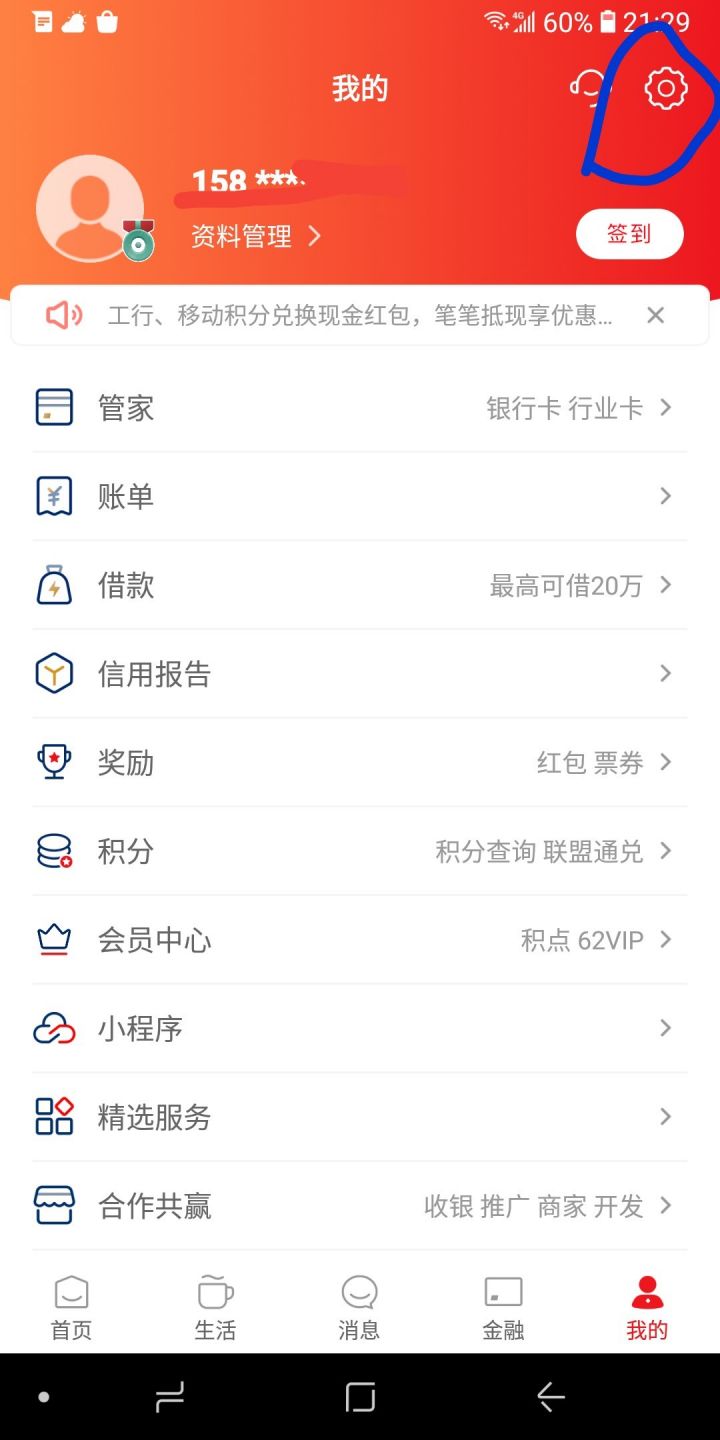
Task: Switch to the 消息 messages tab
Action: (359, 1307)
